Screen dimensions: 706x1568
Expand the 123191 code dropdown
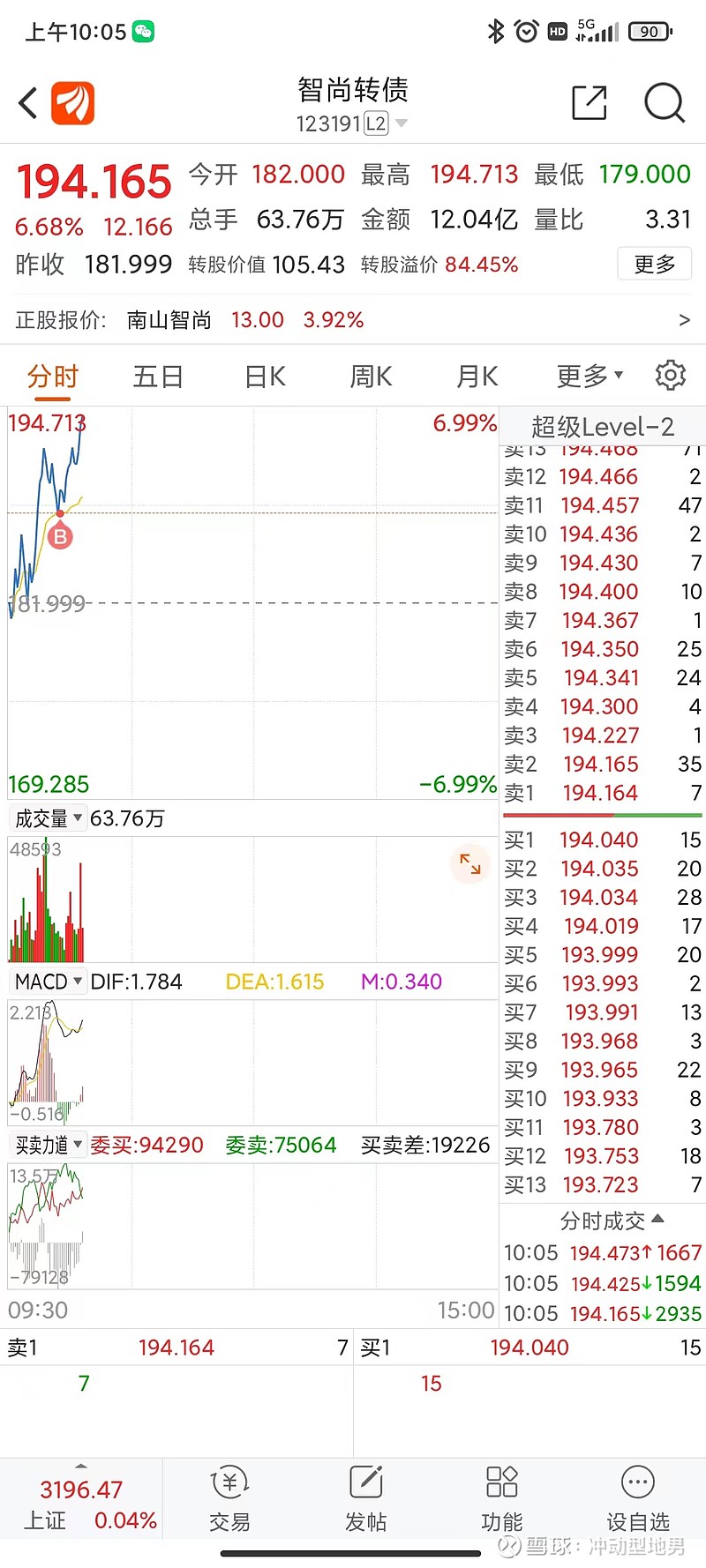click(402, 123)
